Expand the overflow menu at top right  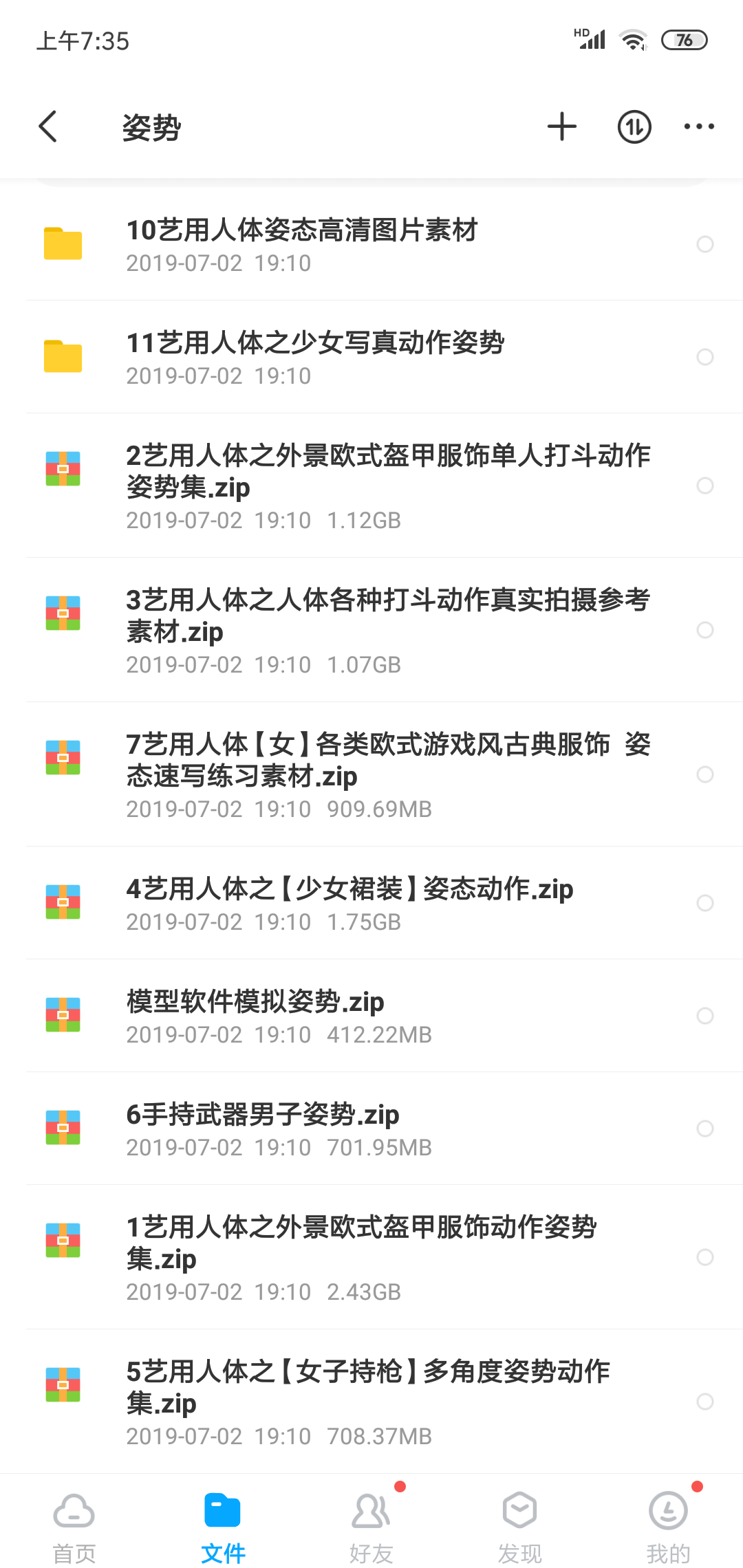698,127
